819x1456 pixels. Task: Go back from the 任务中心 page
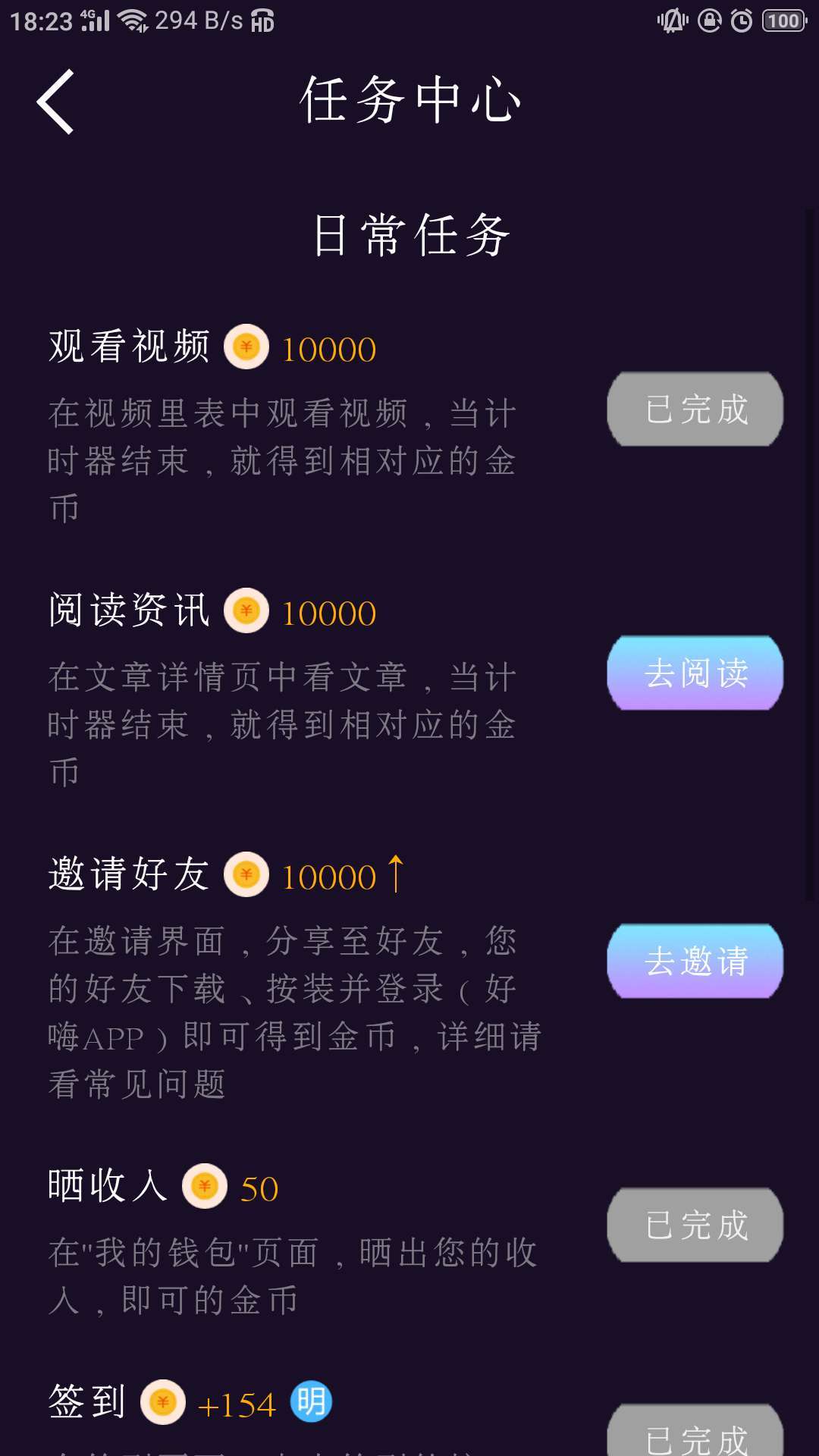point(56,102)
